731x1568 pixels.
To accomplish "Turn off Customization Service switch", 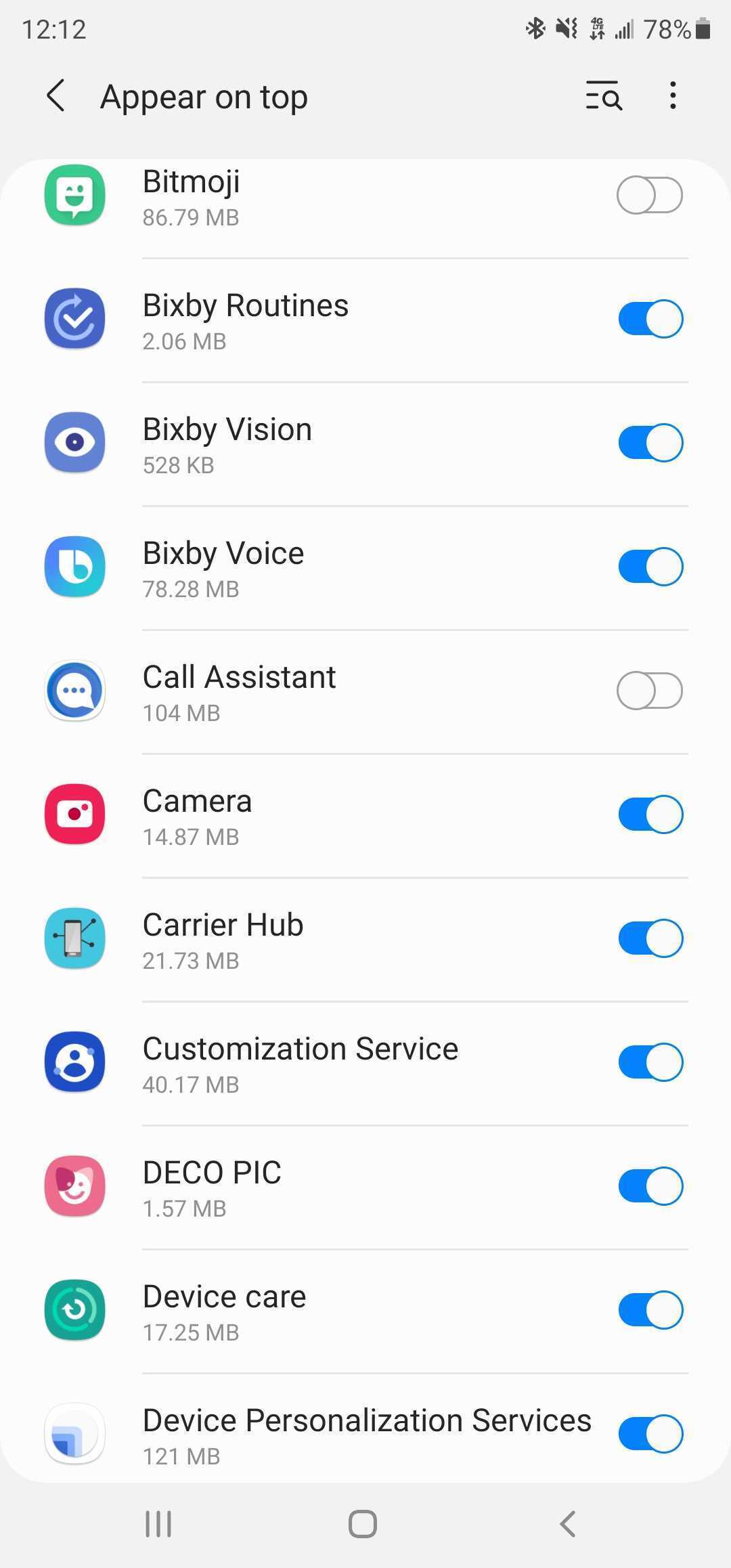I will (x=649, y=1062).
